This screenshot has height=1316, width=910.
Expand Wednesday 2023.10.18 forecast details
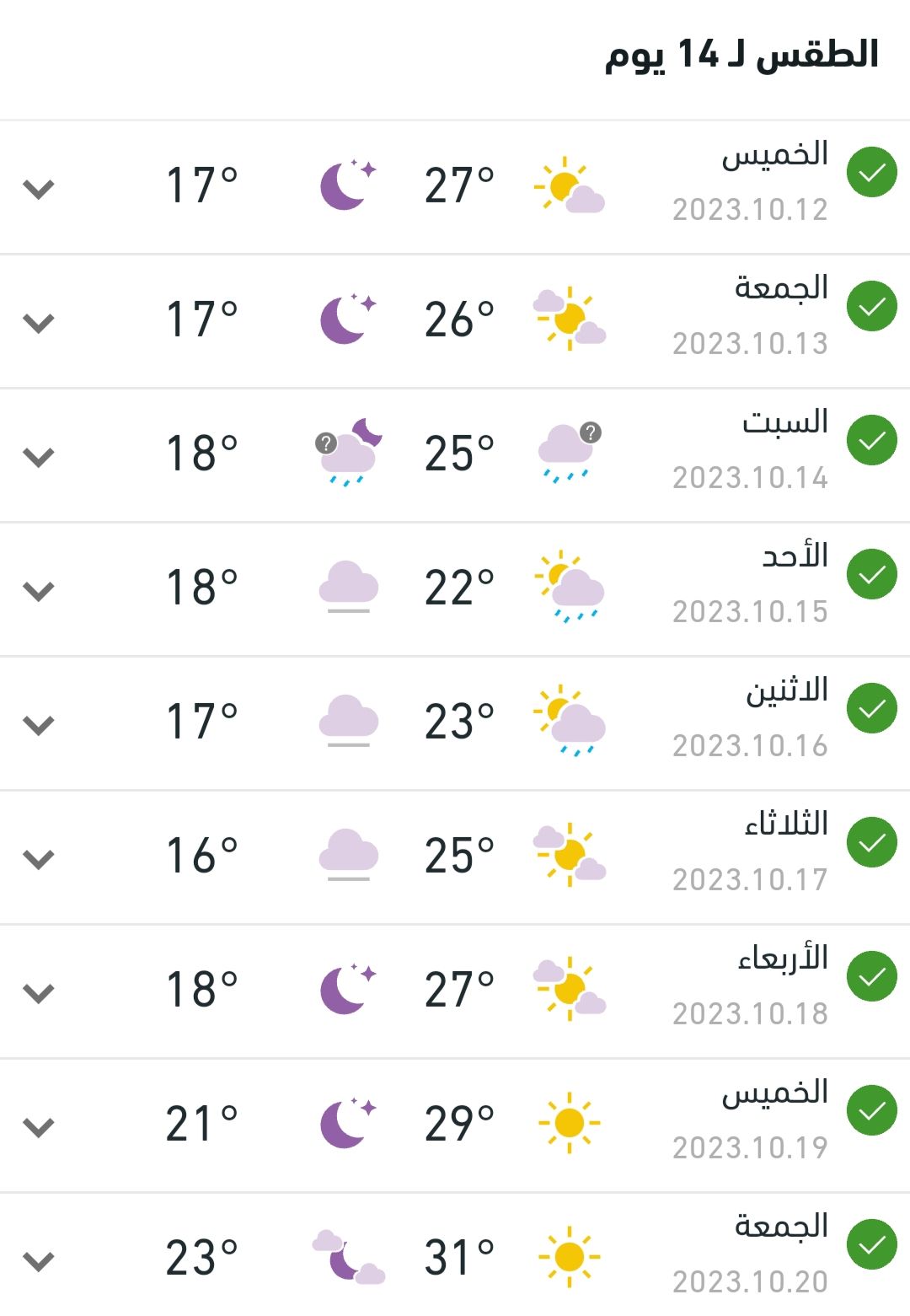(x=39, y=992)
